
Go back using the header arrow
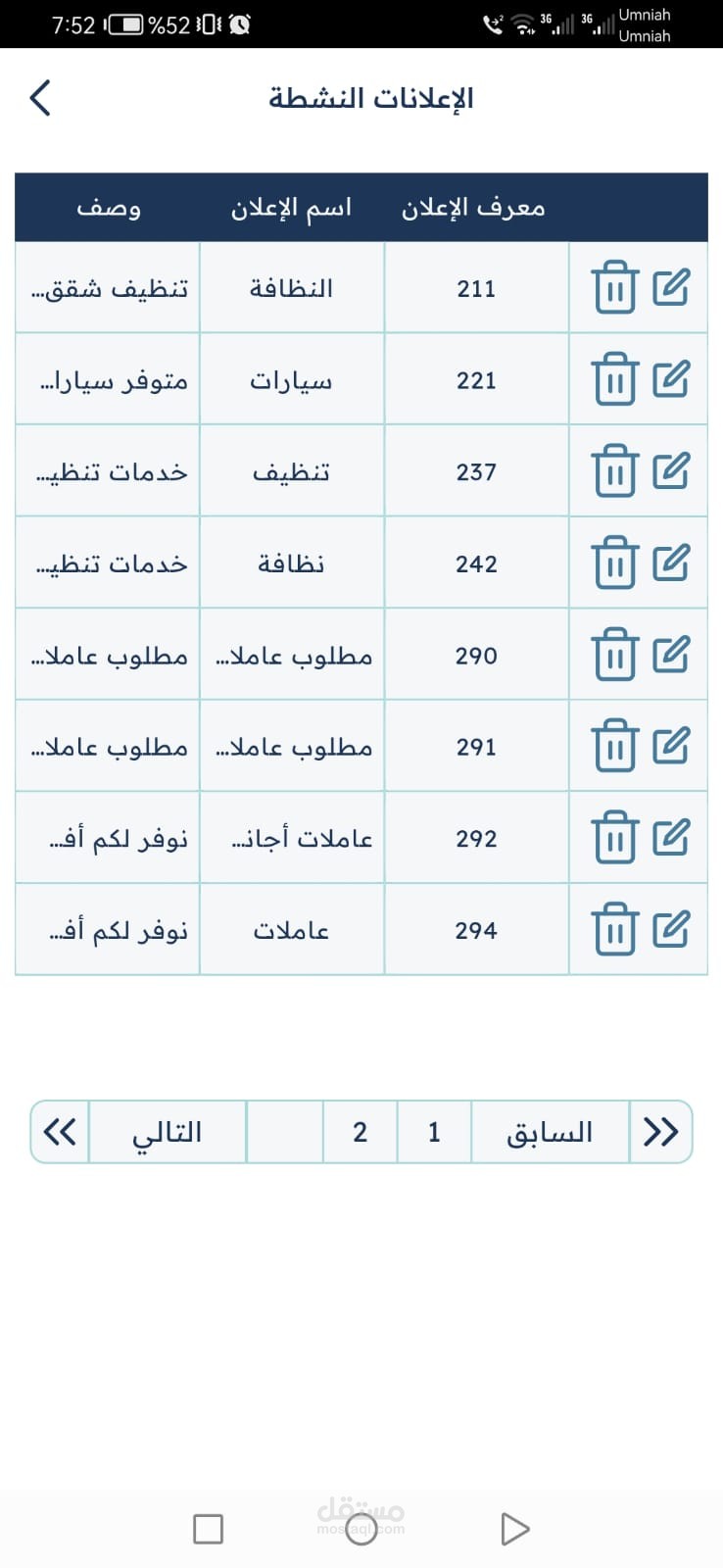pos(40,98)
